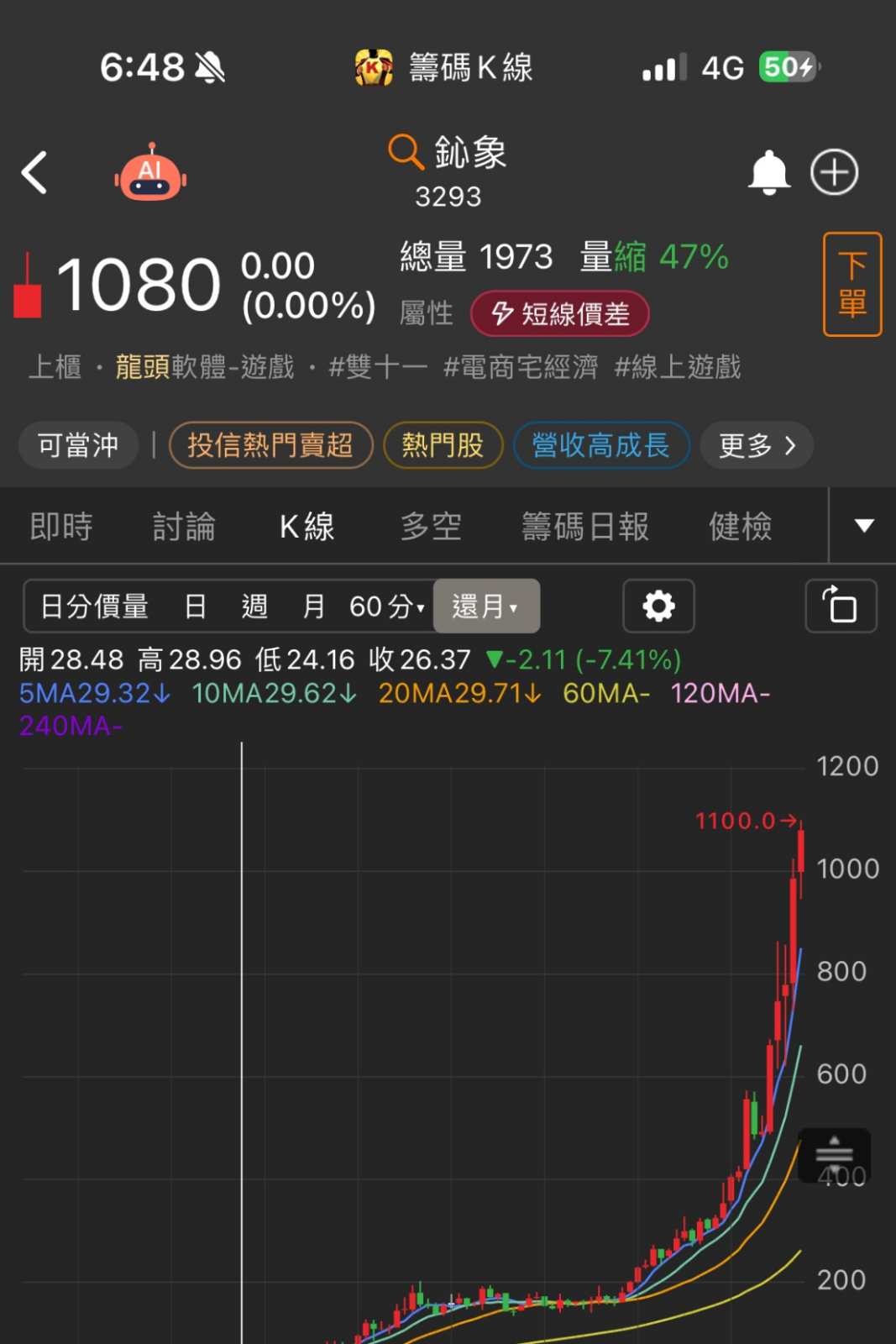
Task: Show 更多 tags
Action: click(756, 445)
